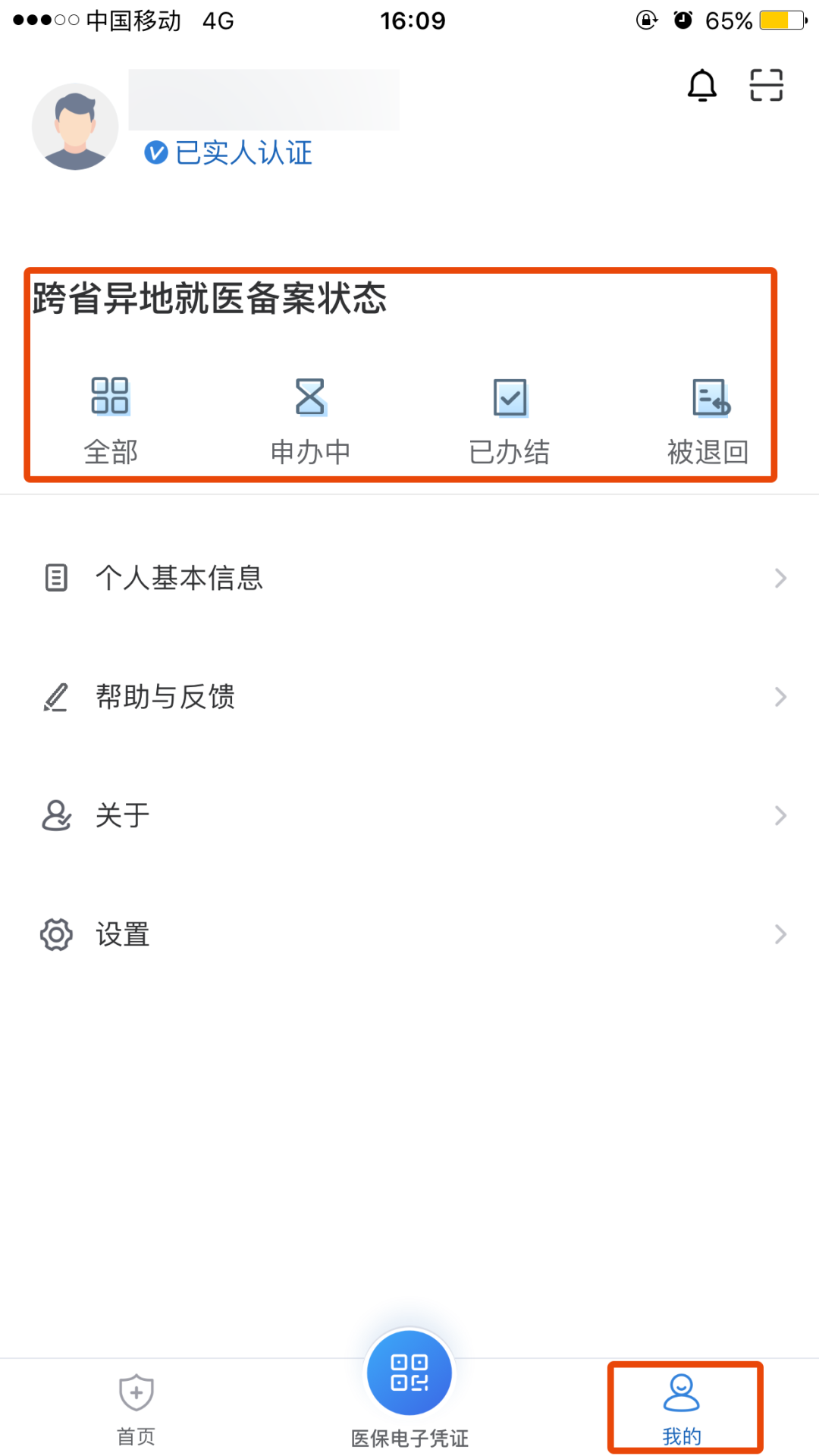Open the profile avatar
Screen dimensions: 819x1456
(75, 127)
